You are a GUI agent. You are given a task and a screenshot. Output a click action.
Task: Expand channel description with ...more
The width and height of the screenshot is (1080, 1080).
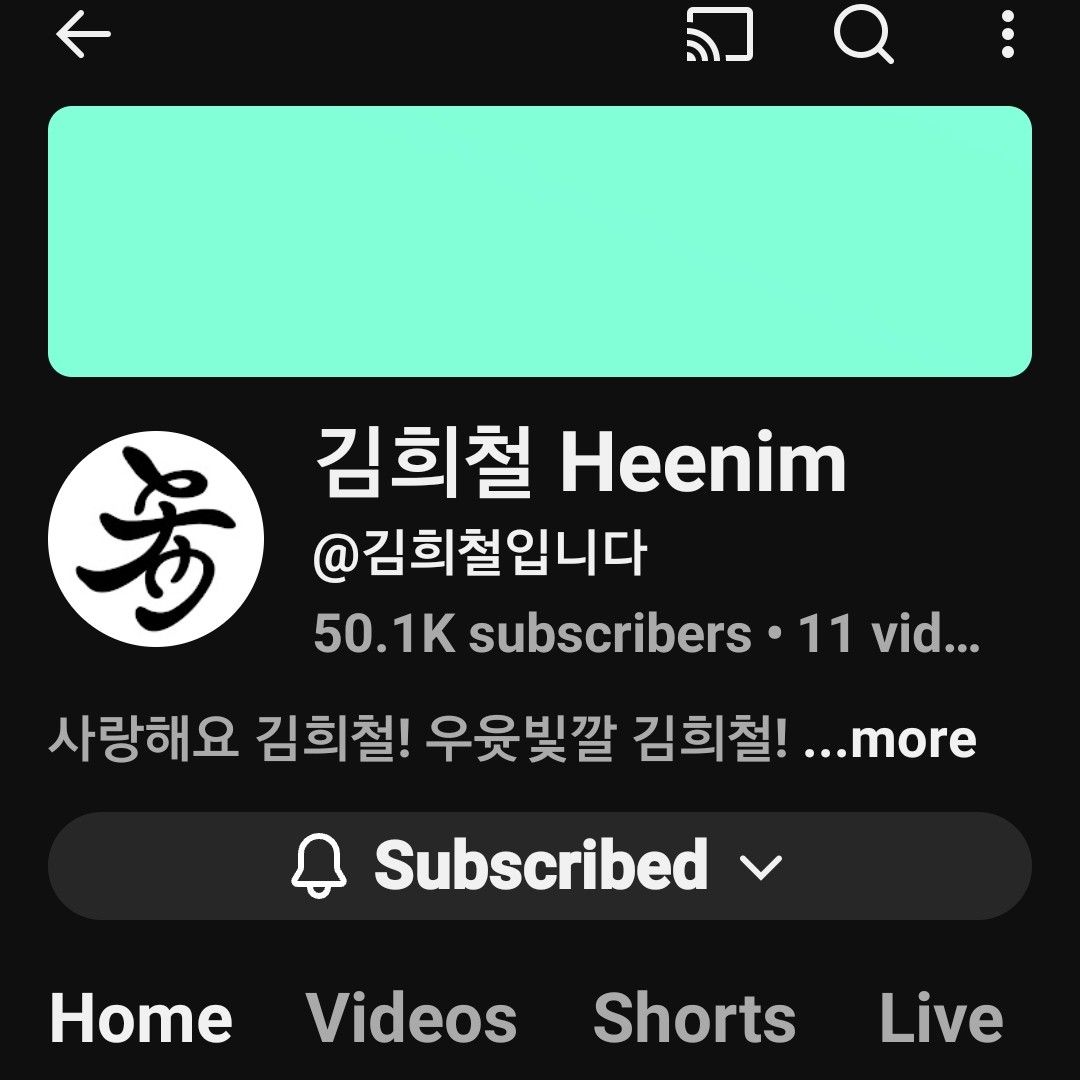point(890,740)
